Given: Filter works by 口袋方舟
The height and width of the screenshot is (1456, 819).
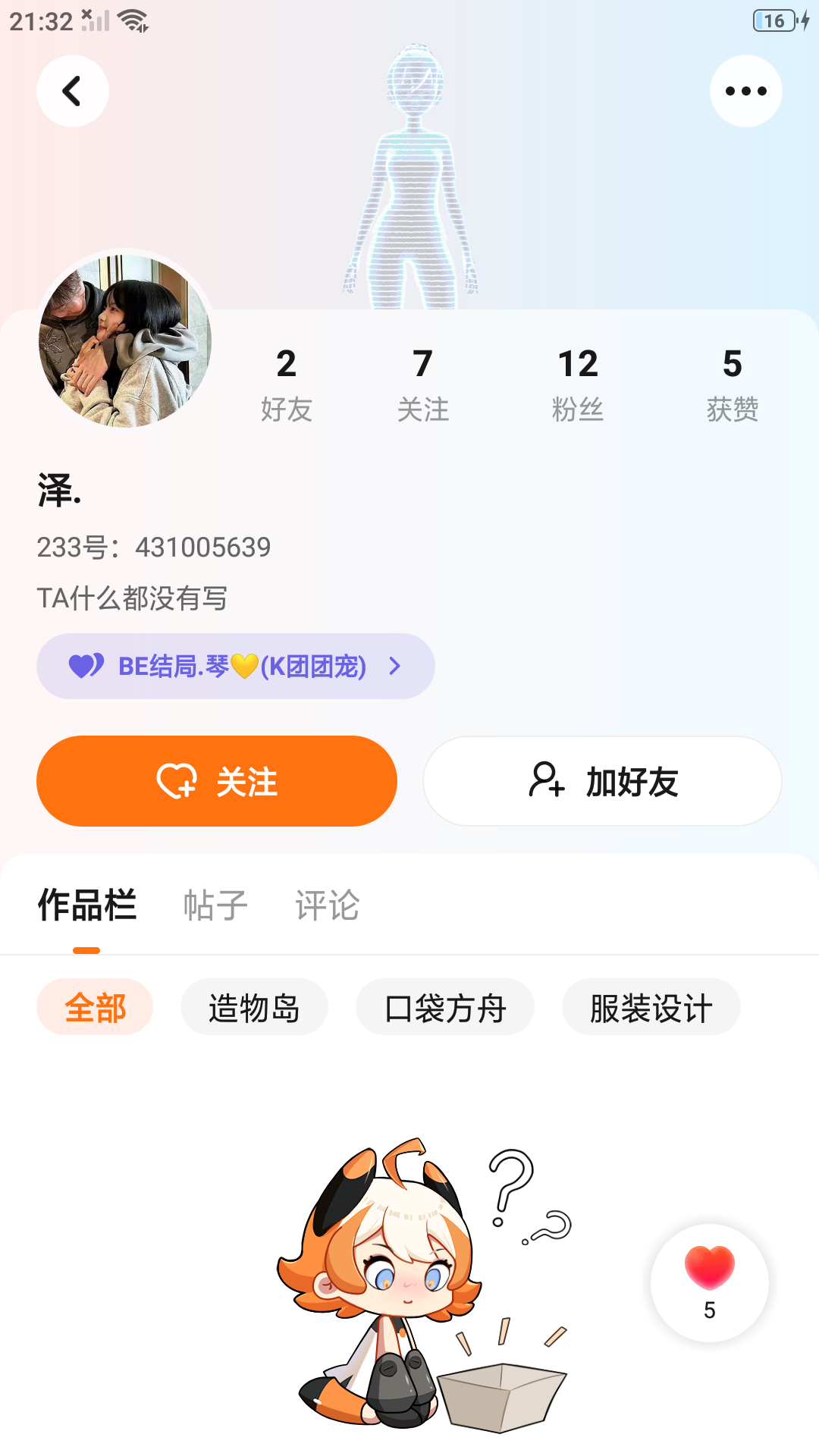Looking at the screenshot, I should pyautogui.click(x=445, y=1007).
